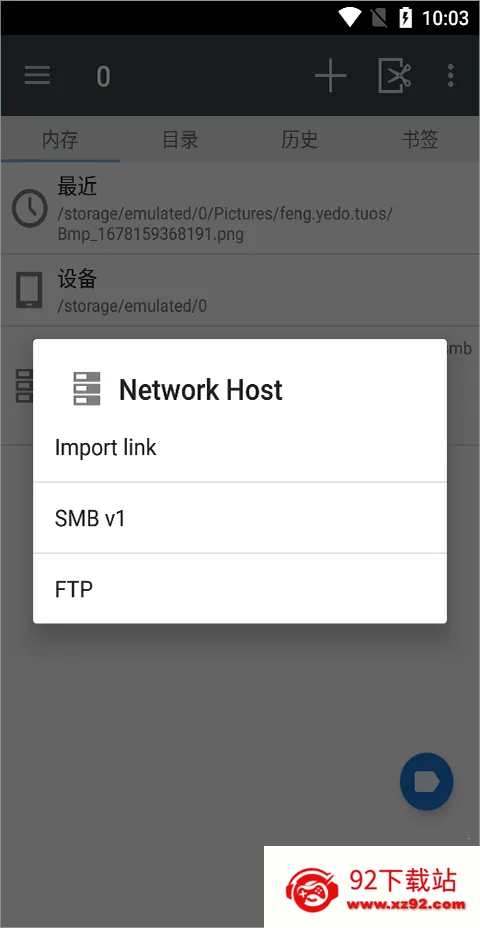Open the 最近 recent file row
This screenshot has height=928, width=480.
point(240,208)
